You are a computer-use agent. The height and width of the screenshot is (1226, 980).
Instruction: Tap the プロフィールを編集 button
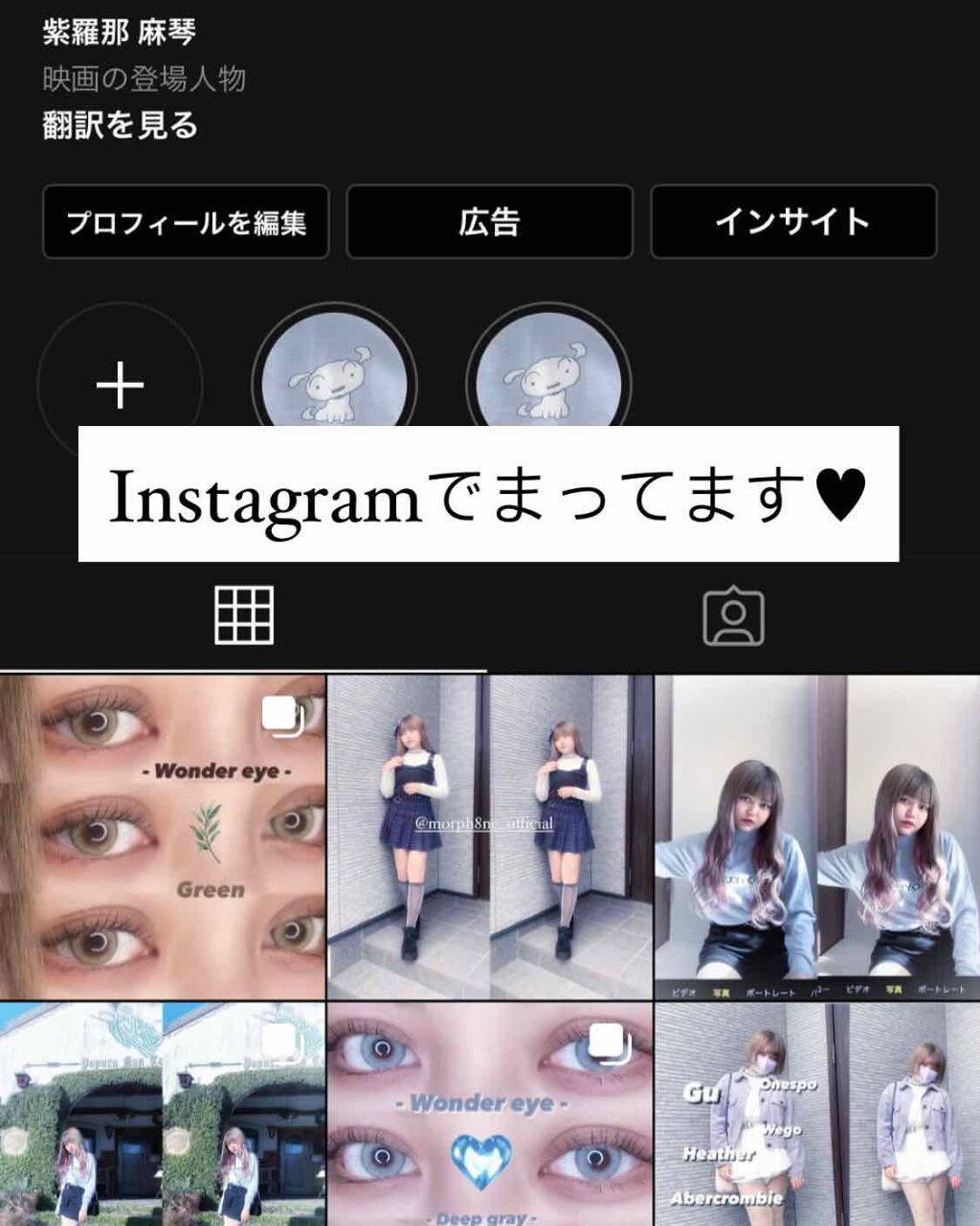tap(186, 222)
